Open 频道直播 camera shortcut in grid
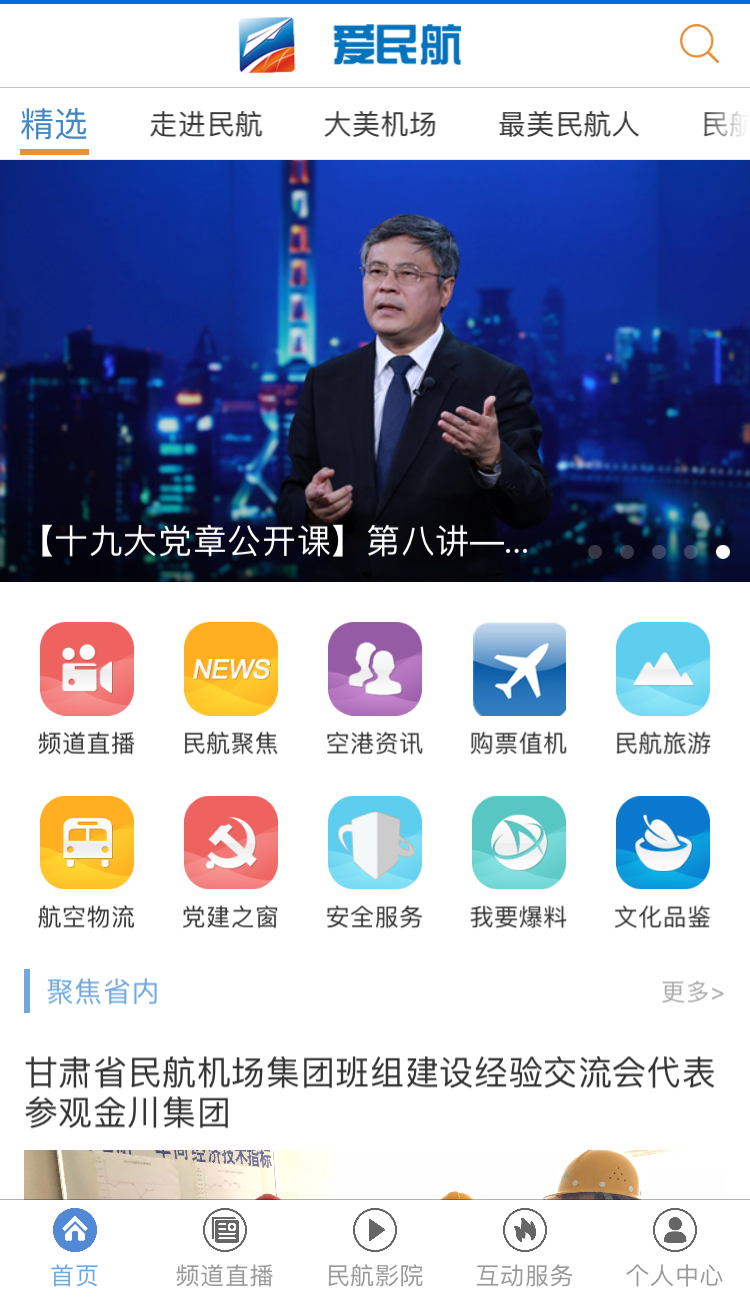This screenshot has width=750, height=1298. (x=87, y=669)
